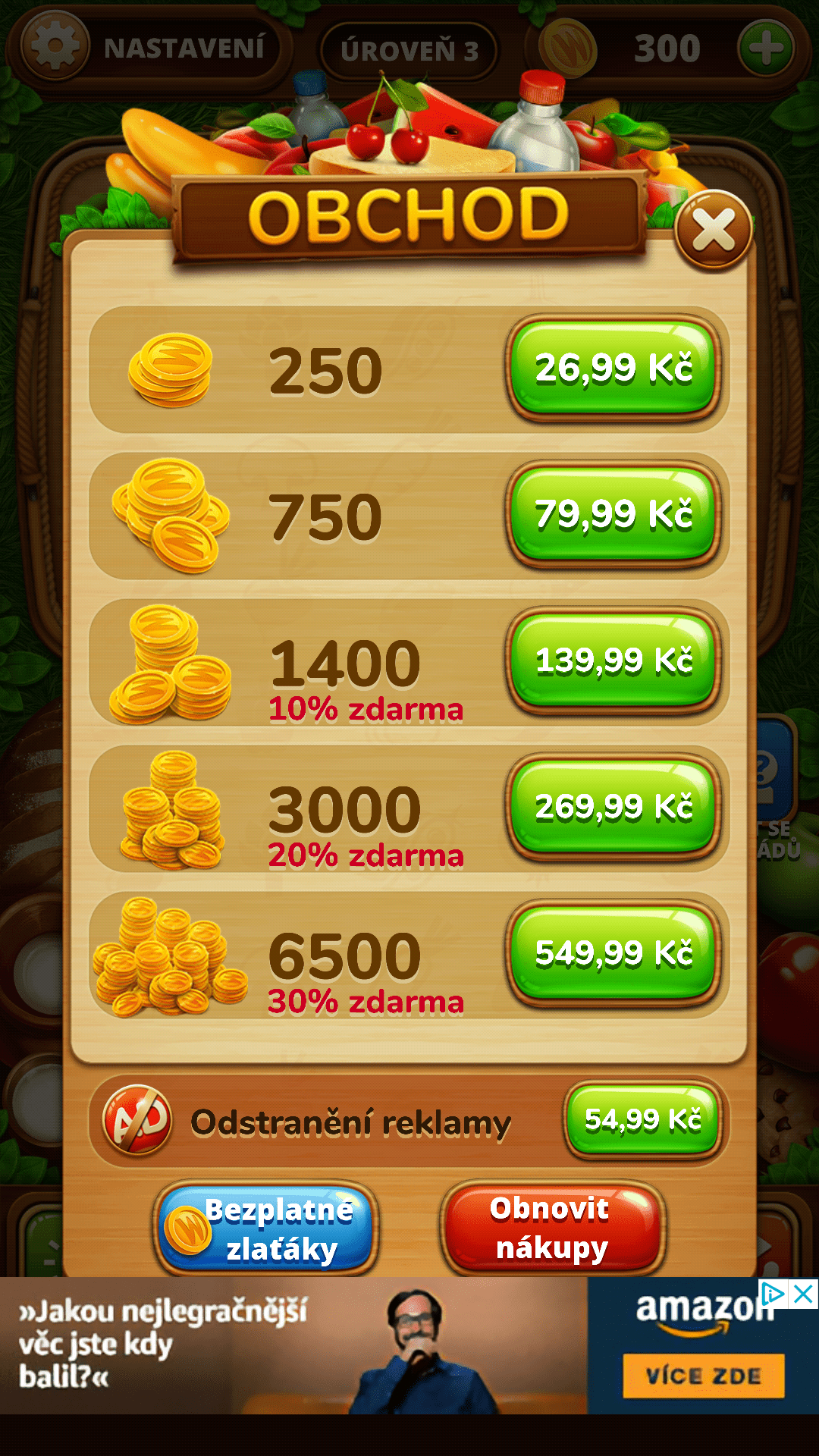Image resolution: width=819 pixels, height=1456 pixels.
Task: Purchase 1400 coins for 139,99 Kč
Action: coord(613,661)
